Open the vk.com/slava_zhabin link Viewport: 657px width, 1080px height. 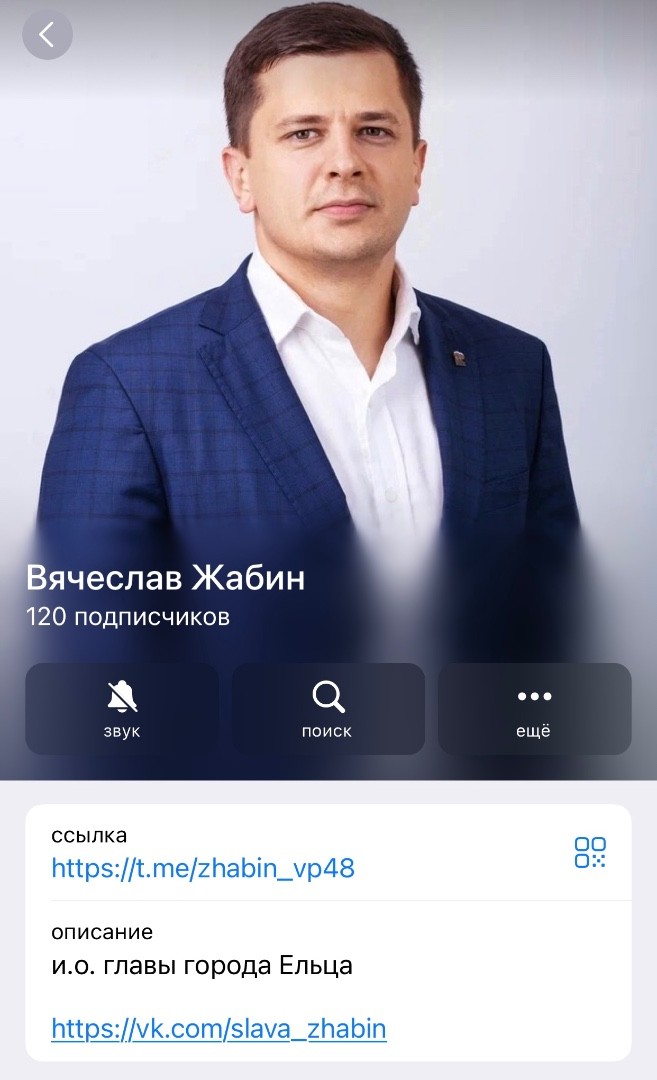pyautogui.click(x=218, y=1029)
